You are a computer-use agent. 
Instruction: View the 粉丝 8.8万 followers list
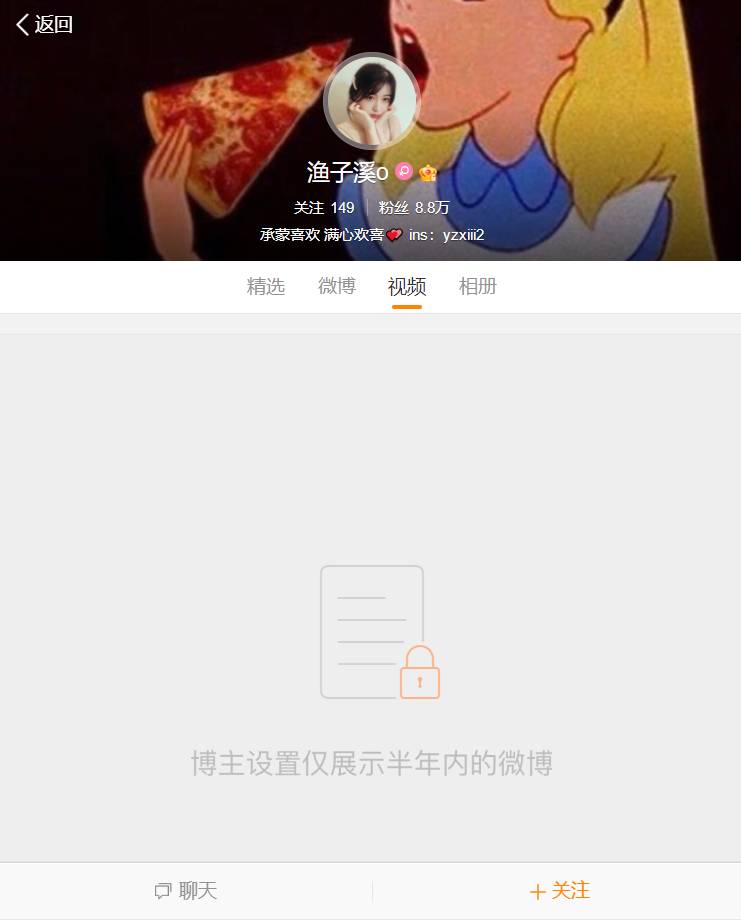click(414, 208)
